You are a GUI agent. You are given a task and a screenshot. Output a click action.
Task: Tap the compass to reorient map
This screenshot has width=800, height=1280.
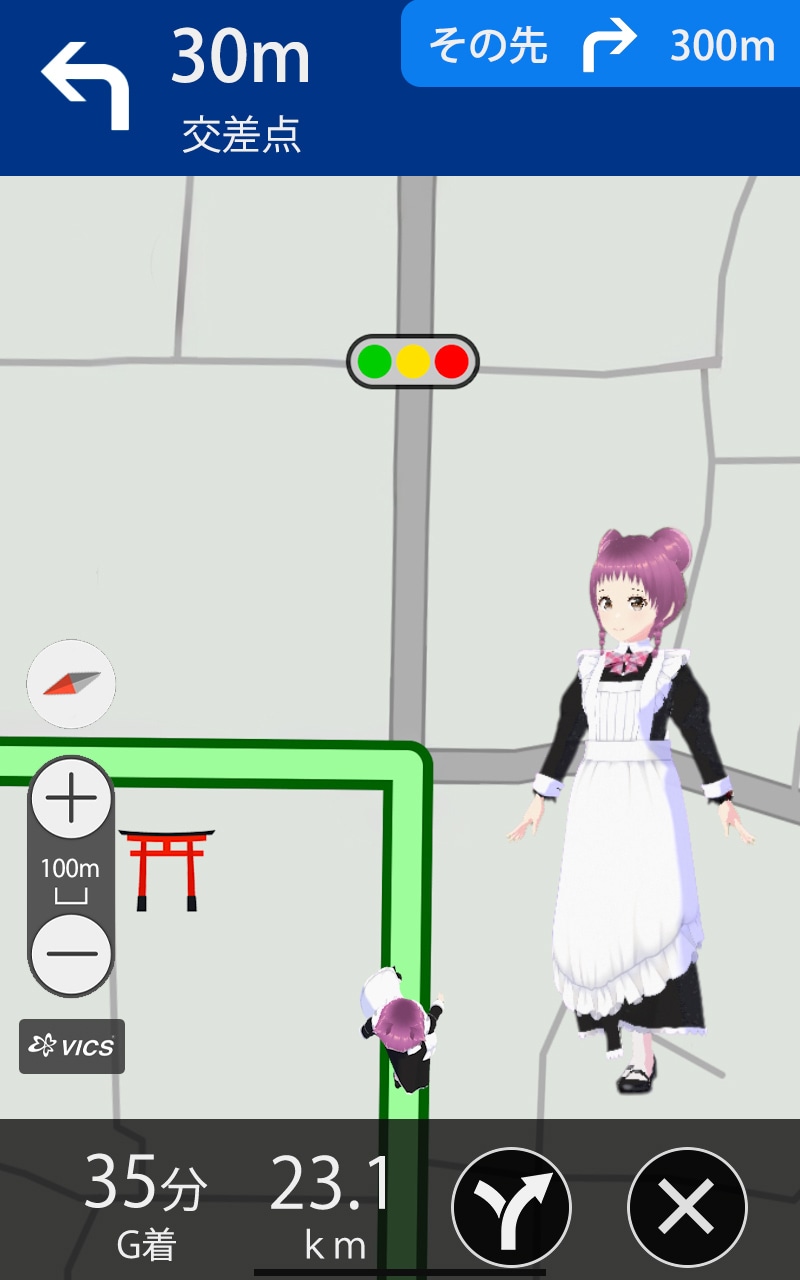tap(71, 684)
